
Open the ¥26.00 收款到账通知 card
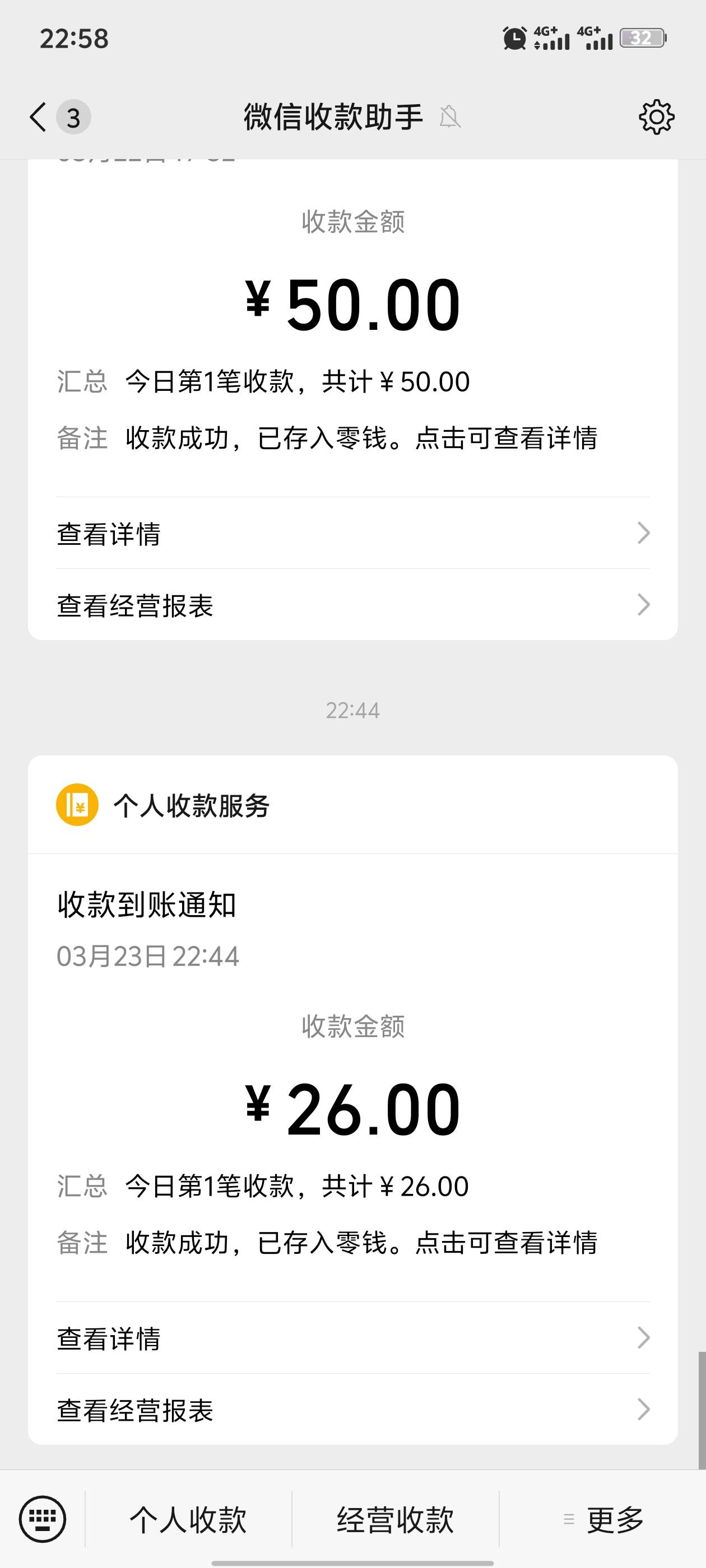[352, 1077]
